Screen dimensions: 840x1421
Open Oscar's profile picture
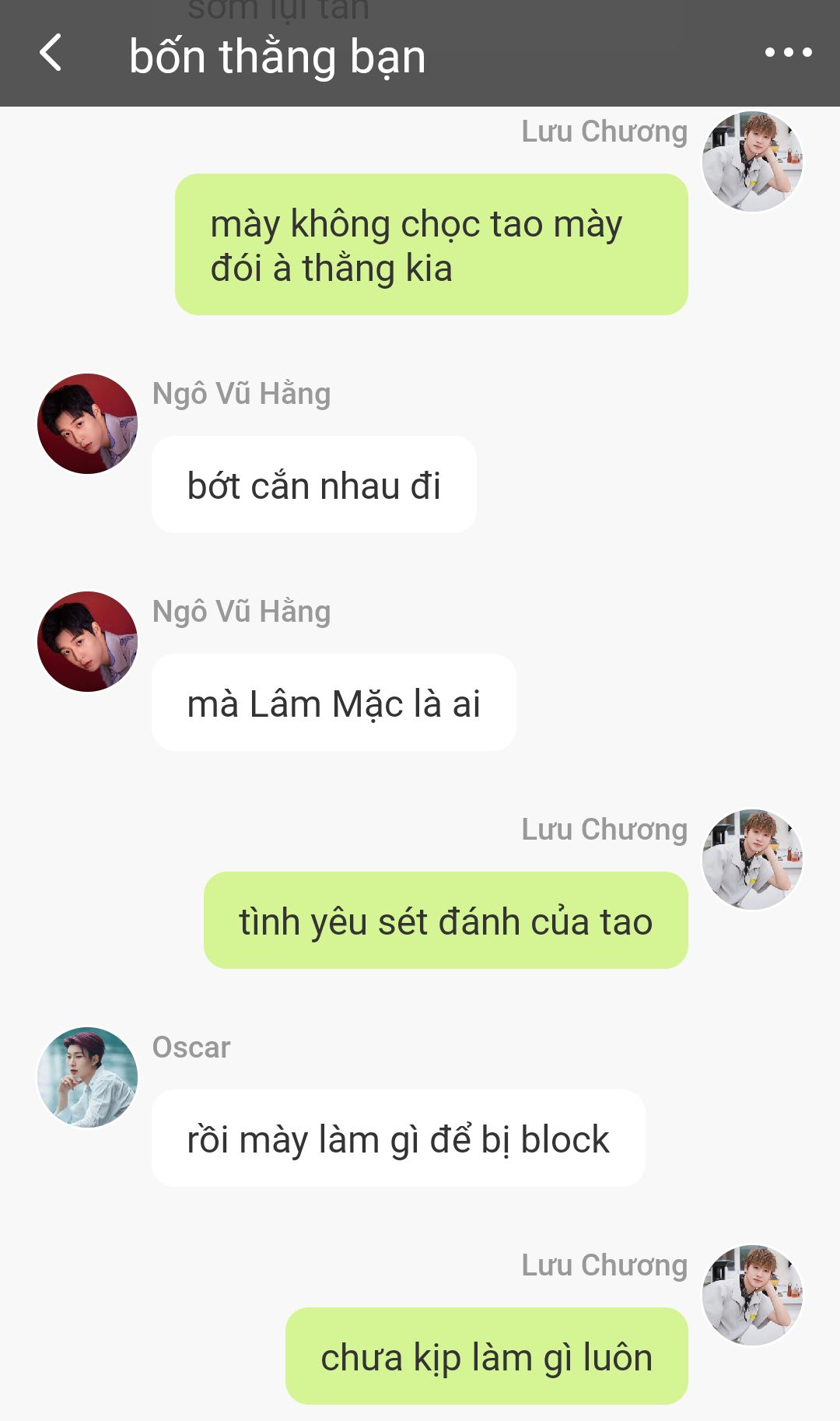88,1077
